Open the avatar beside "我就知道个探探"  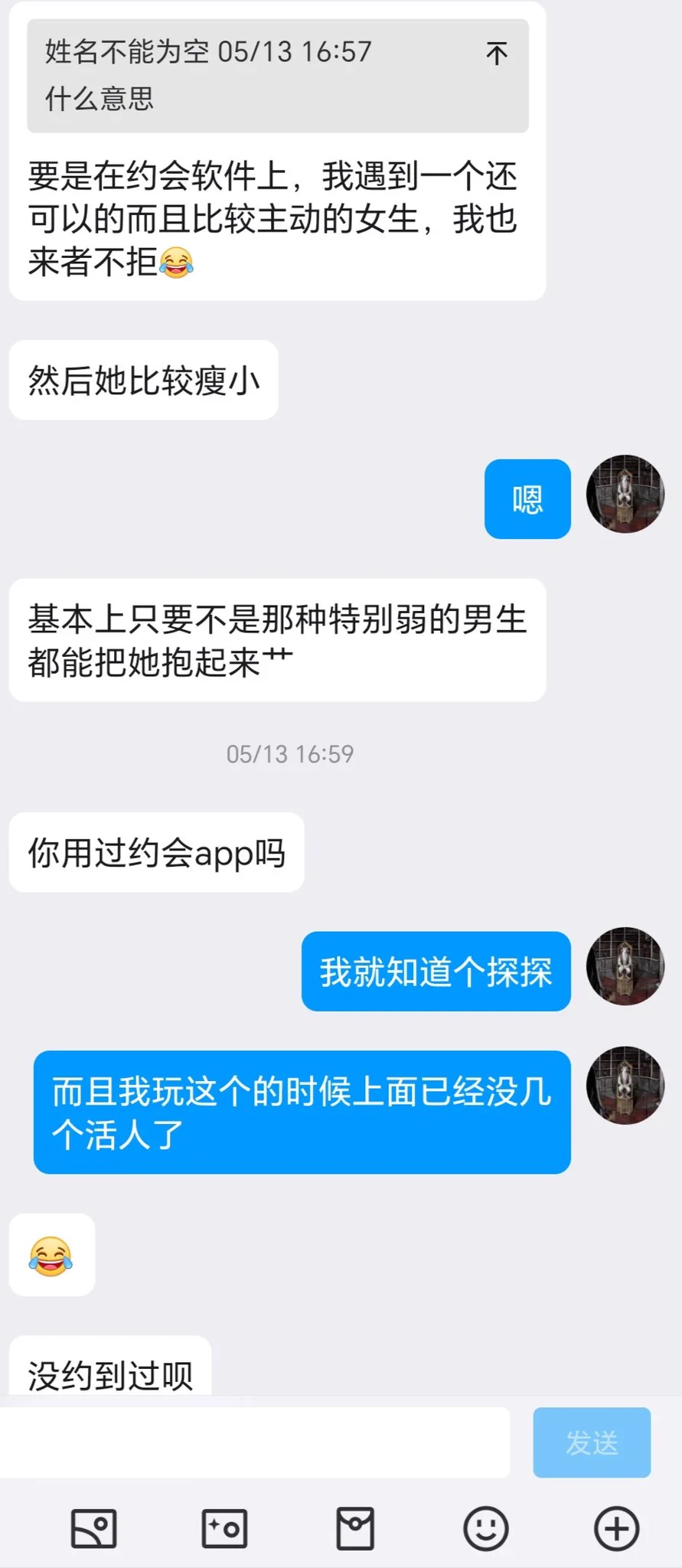(625, 966)
